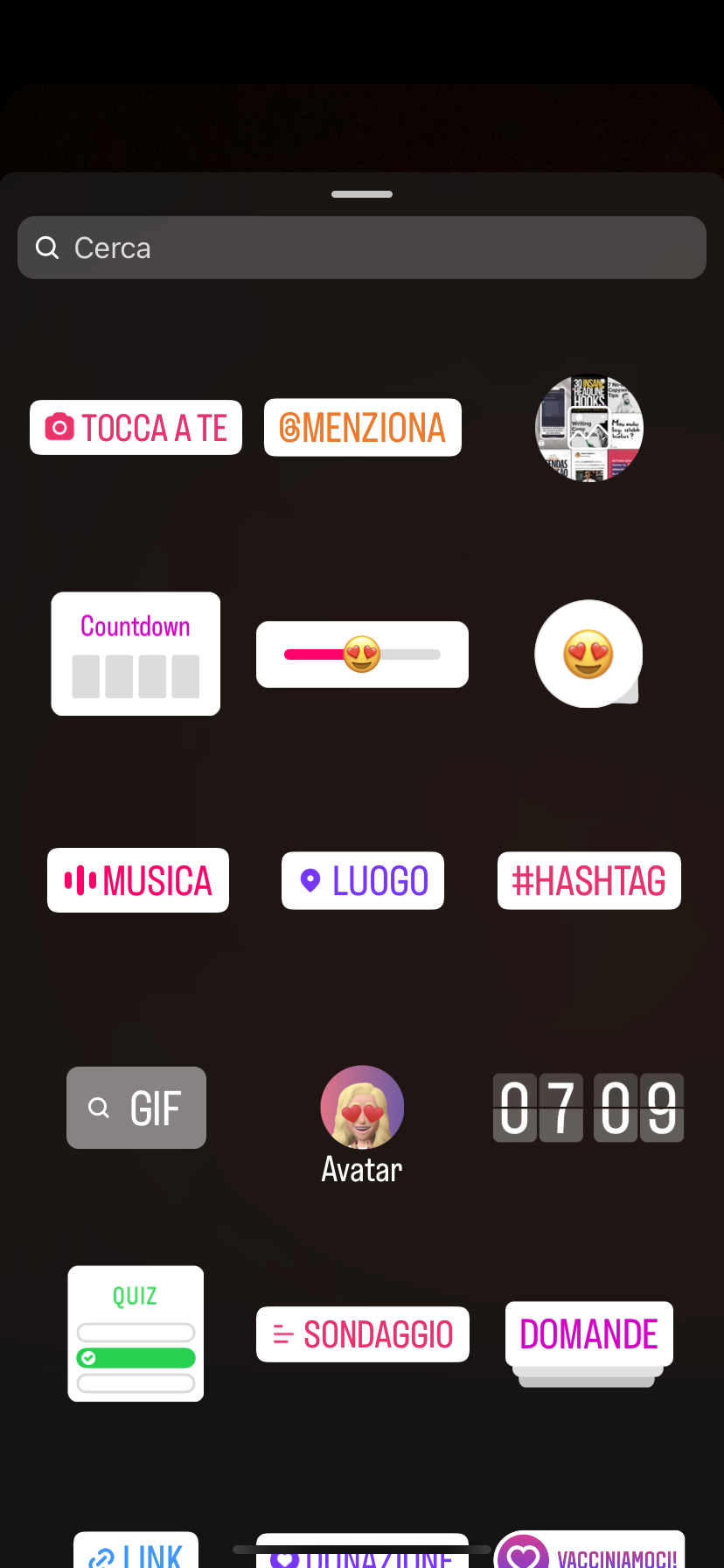
Task: Open the GIF search
Action: [x=136, y=1108]
